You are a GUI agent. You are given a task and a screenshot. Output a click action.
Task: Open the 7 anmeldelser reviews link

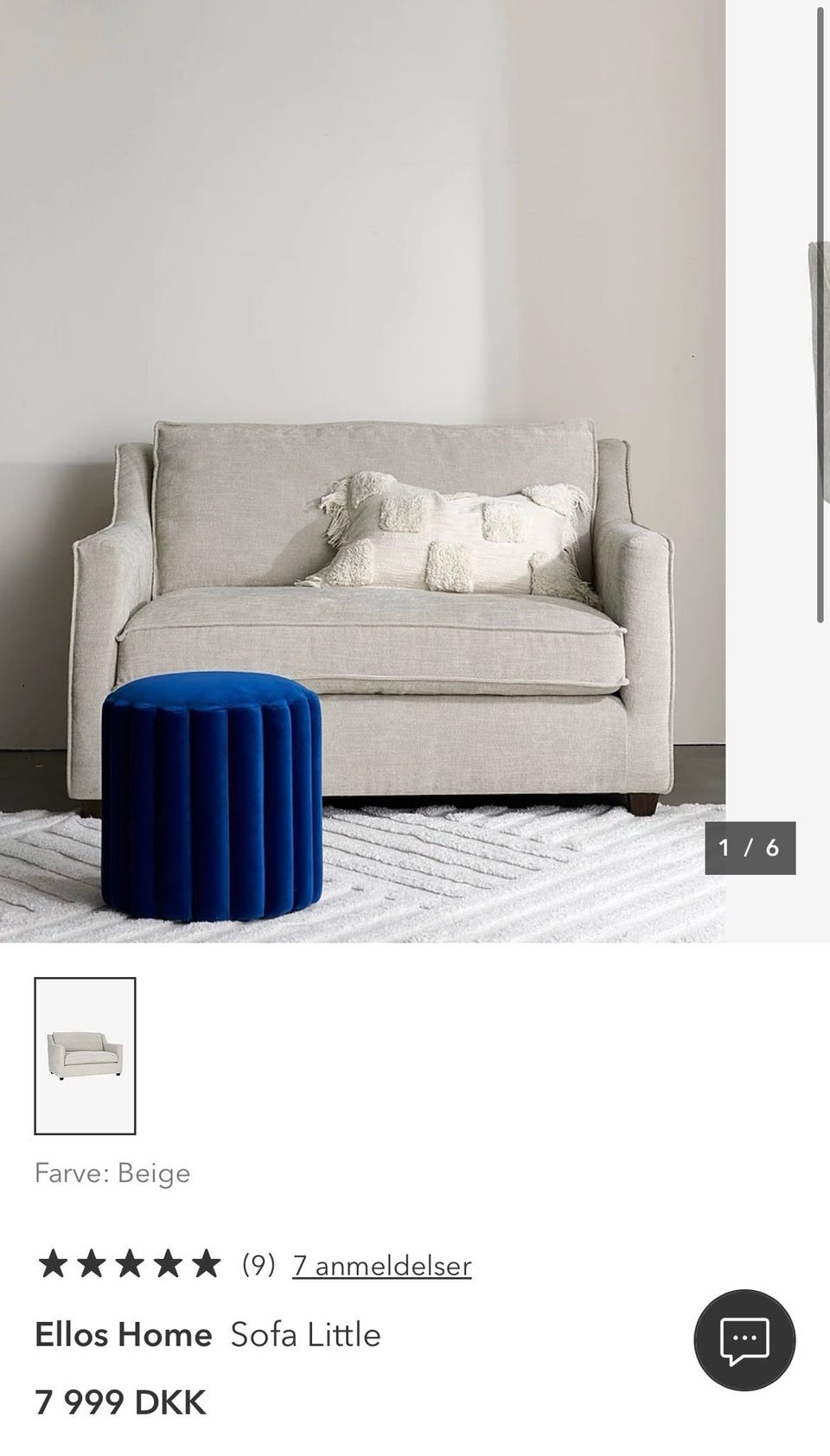[x=381, y=1266]
